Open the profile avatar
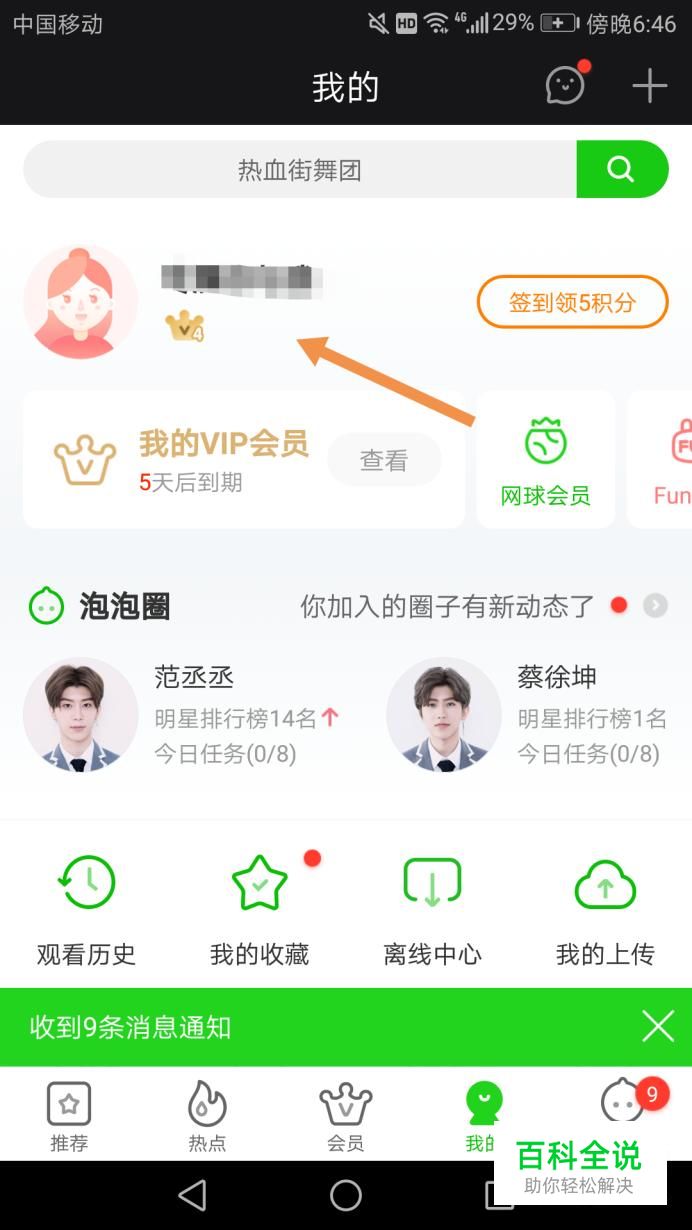 (x=81, y=301)
